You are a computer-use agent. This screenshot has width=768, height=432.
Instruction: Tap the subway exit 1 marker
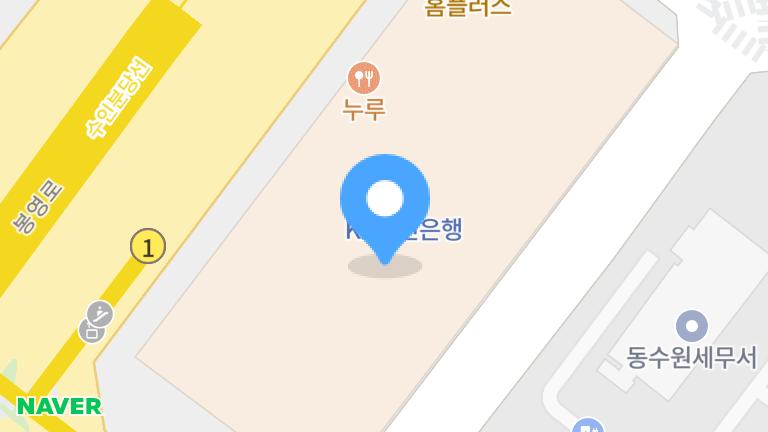148,245
